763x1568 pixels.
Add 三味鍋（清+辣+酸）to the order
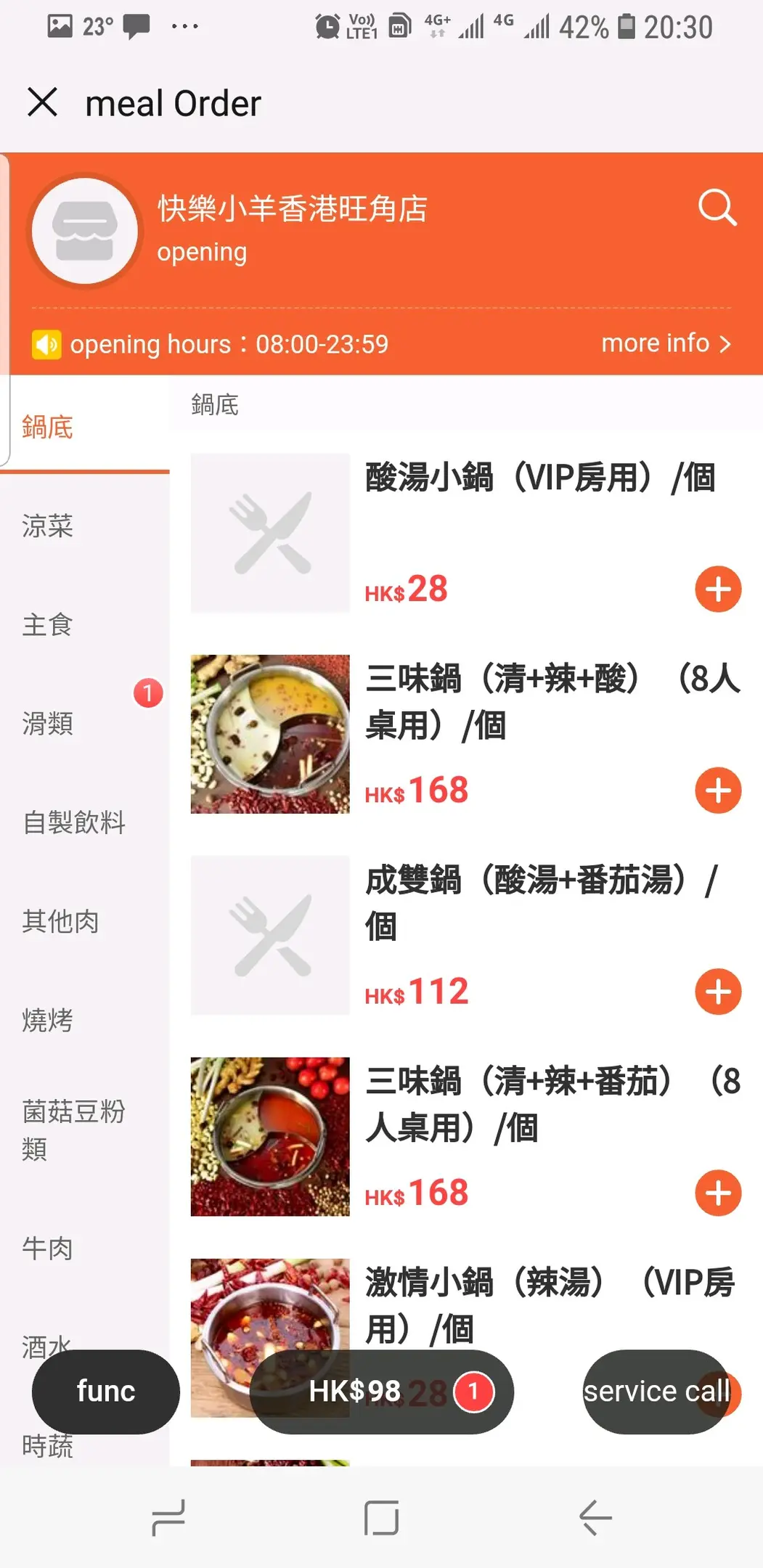[x=718, y=790]
